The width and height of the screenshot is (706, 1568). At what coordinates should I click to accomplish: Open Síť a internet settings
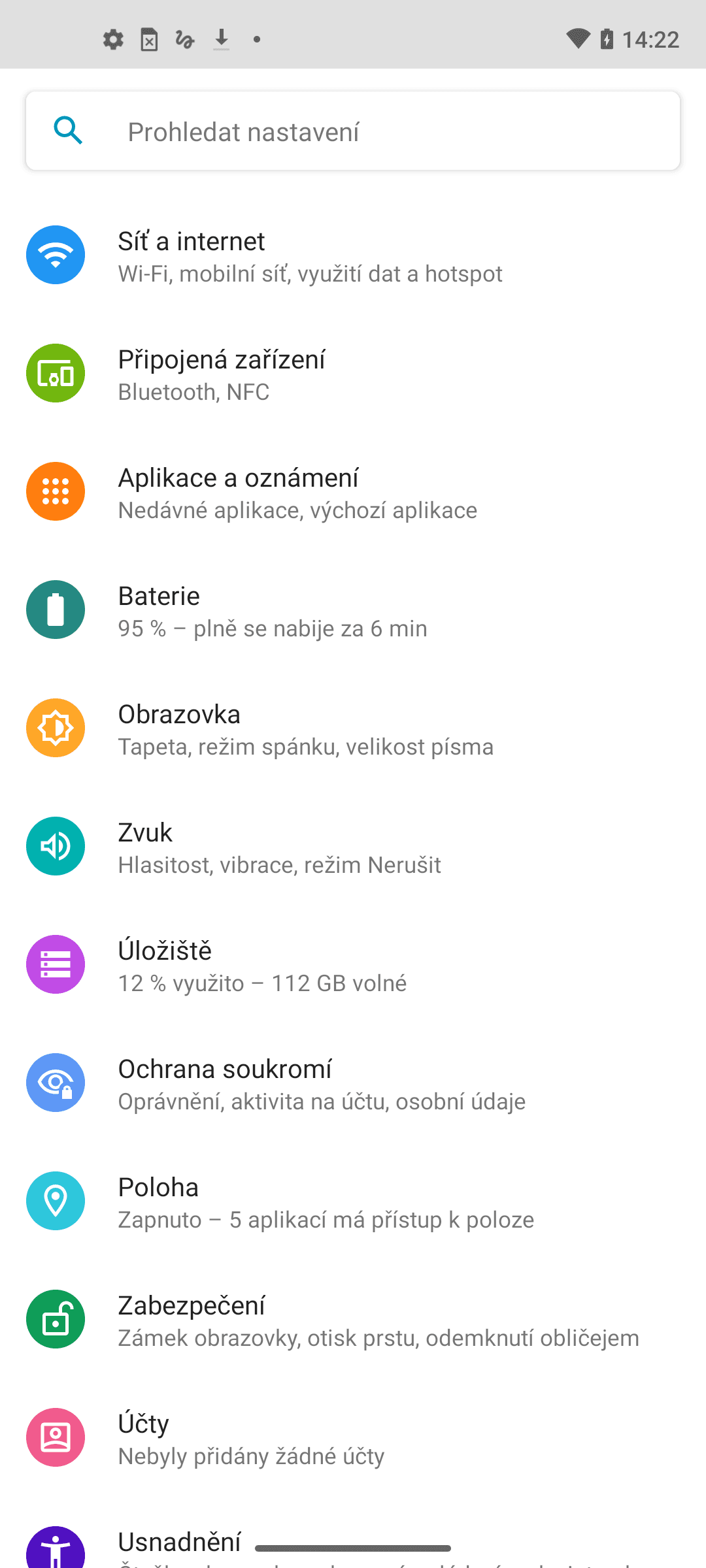353,256
